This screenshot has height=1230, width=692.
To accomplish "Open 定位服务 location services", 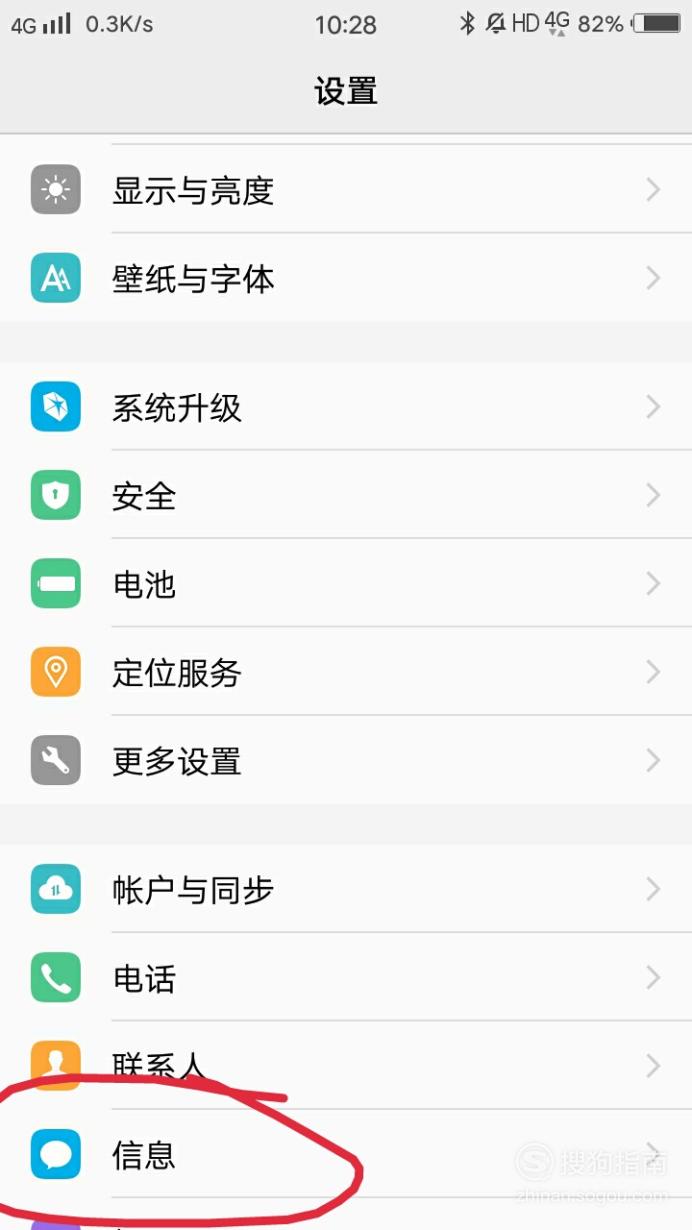I will coord(346,672).
